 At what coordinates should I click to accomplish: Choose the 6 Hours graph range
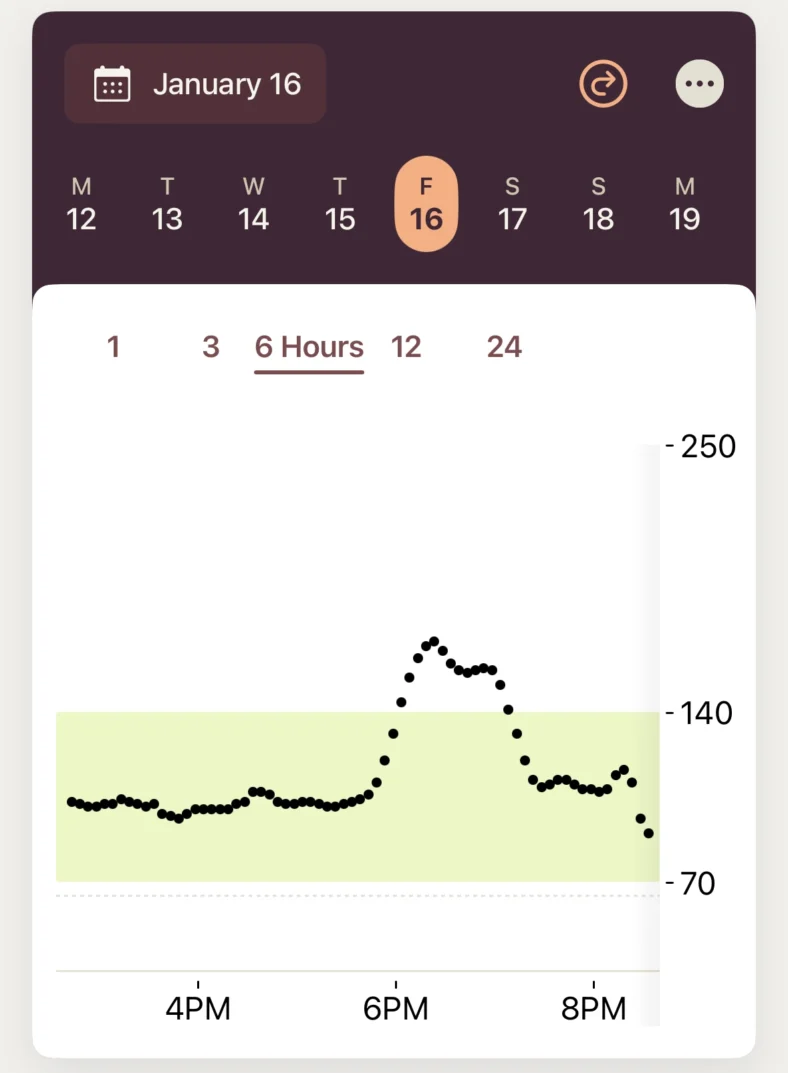pyautogui.click(x=309, y=347)
